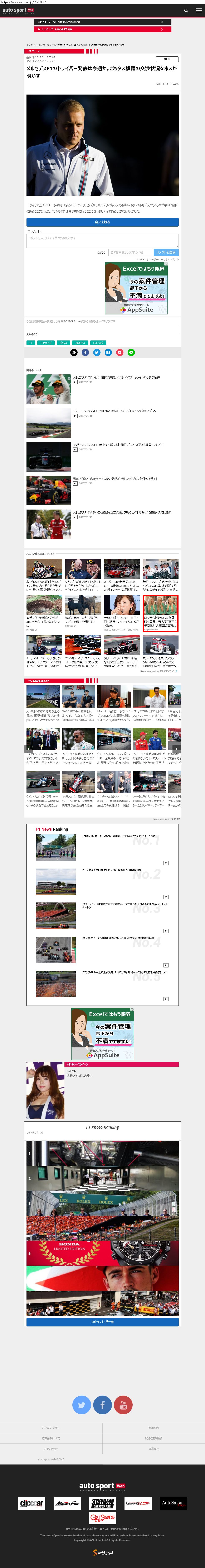This screenshot has width=205, height=1568.
Task: Share the article on Facebook
Action: coord(86,352)
